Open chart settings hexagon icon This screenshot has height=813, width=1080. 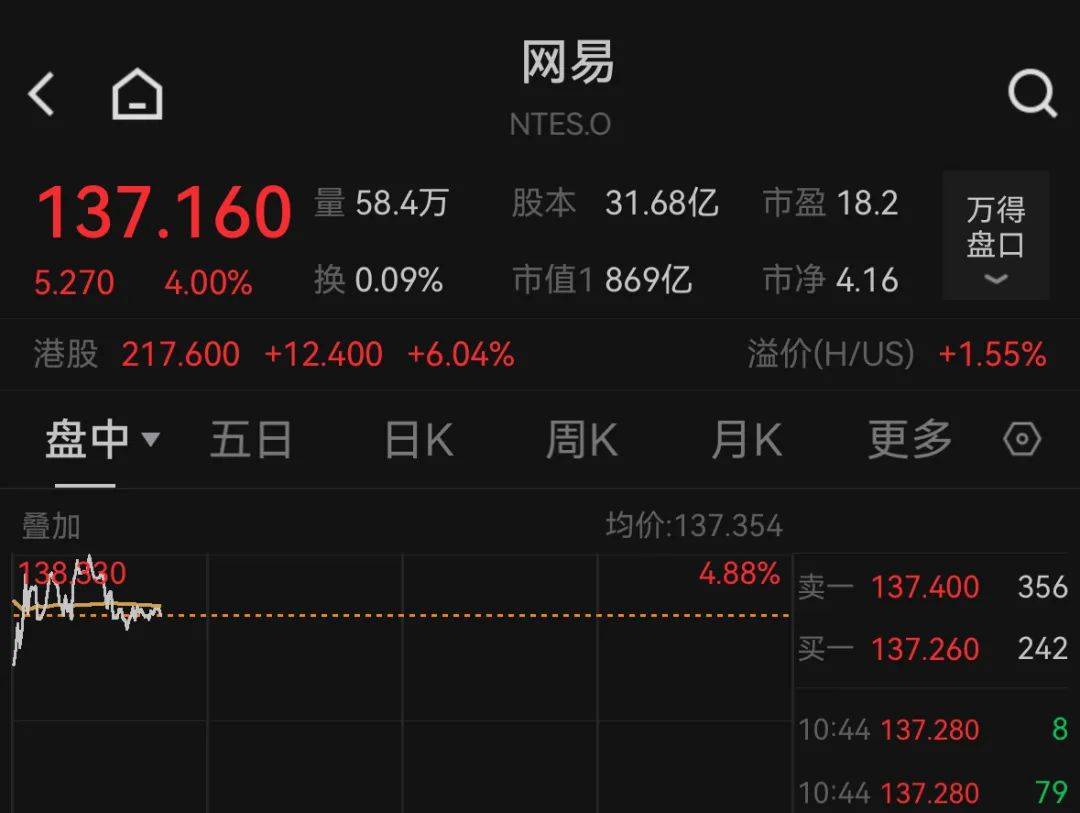coord(1022,440)
